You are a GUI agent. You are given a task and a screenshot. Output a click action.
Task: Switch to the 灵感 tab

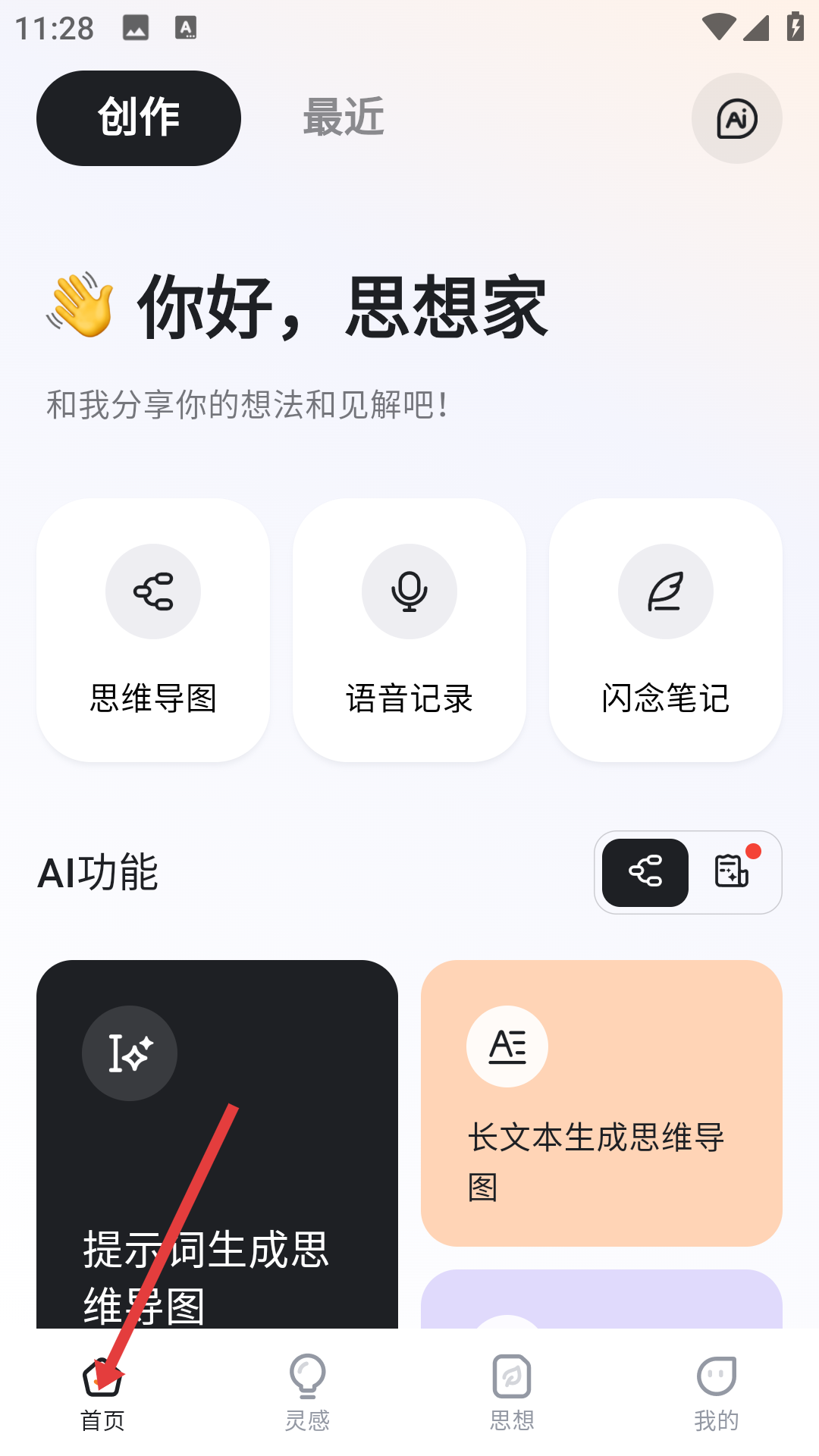307,1394
